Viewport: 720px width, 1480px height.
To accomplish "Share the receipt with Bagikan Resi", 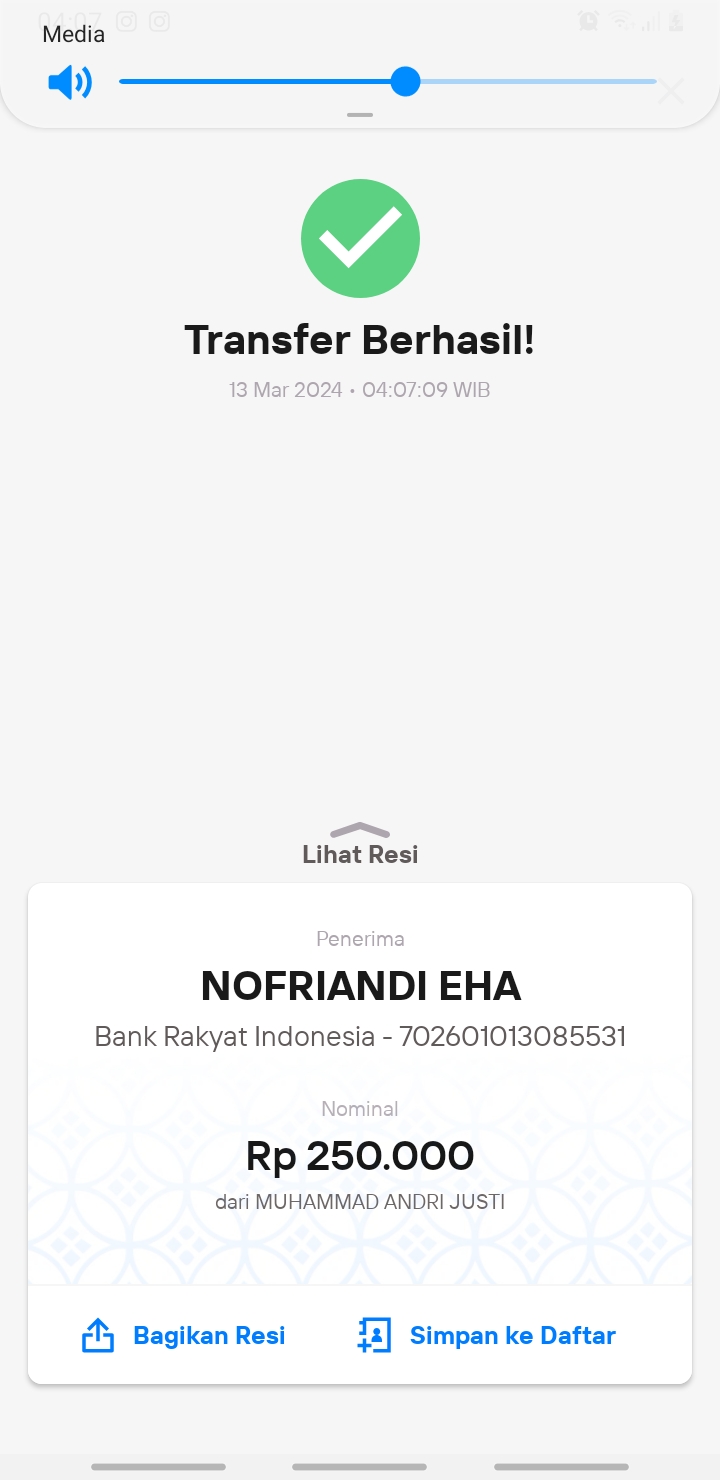I will click(x=183, y=1335).
